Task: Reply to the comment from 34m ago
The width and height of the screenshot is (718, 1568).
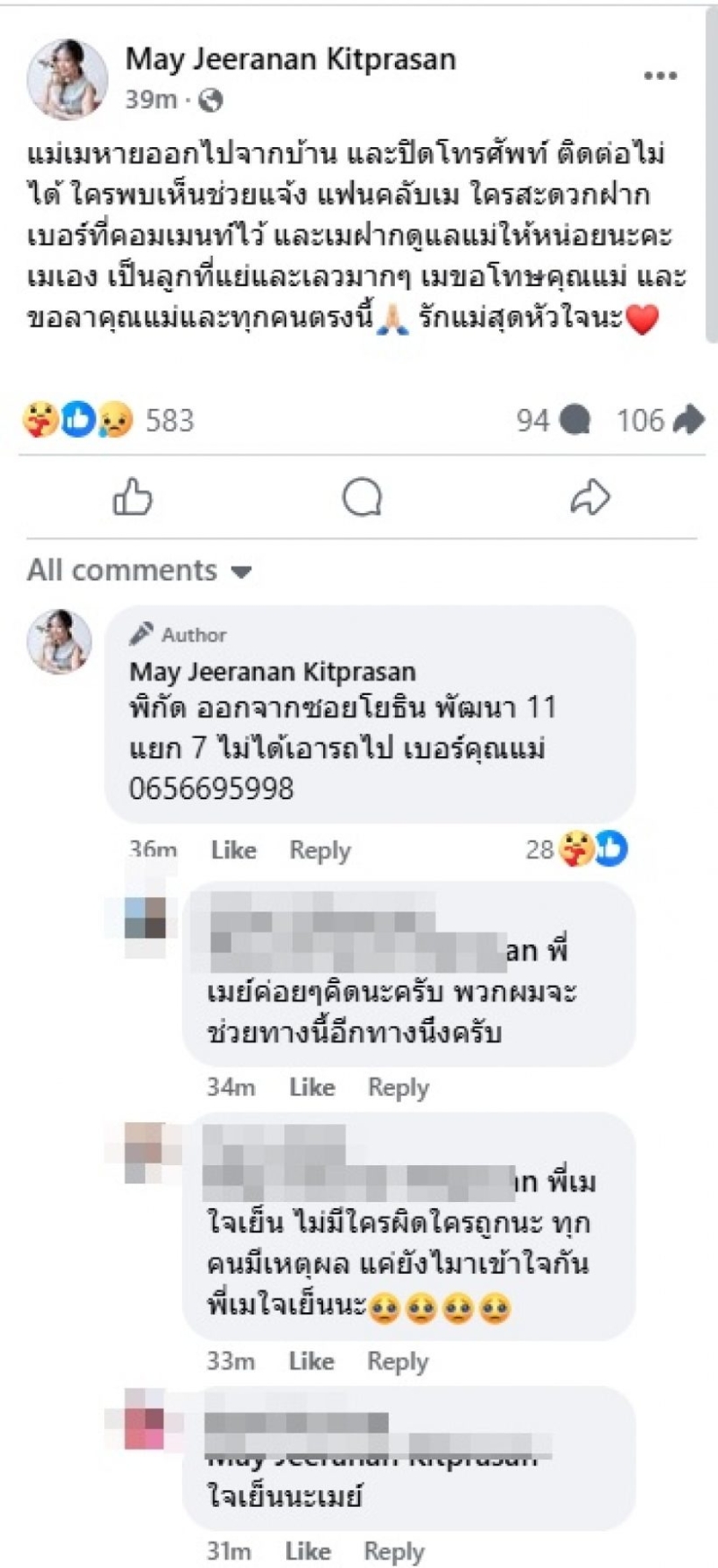Action: [398, 1087]
